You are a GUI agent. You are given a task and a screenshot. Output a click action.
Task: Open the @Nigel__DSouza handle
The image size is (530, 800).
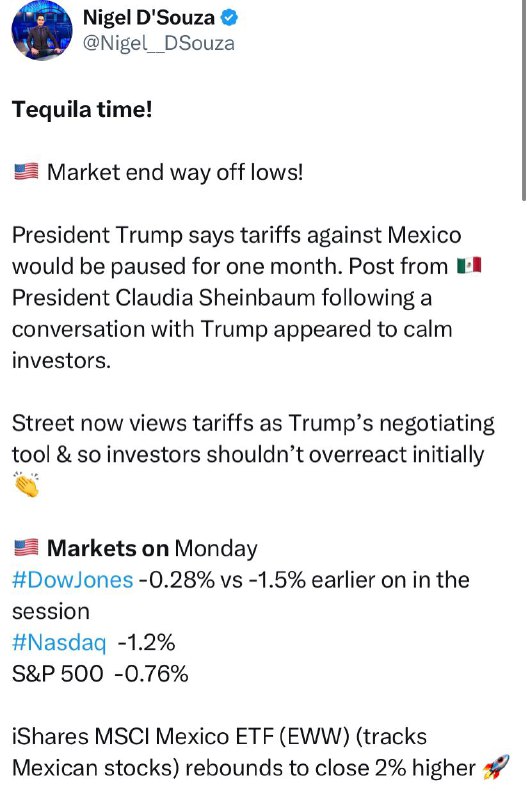click(158, 43)
